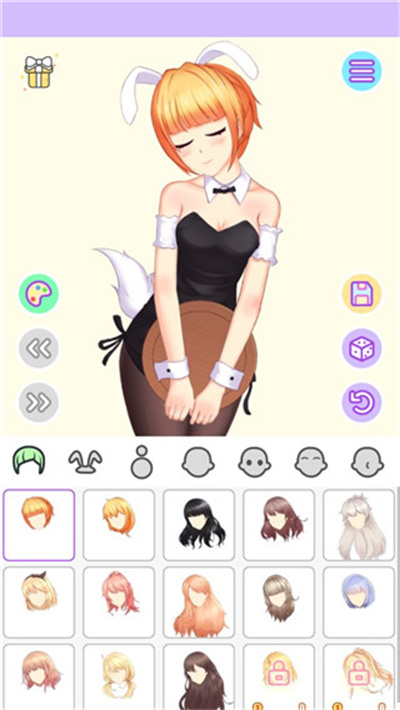
Task: Save the avatar with floppy disk icon
Action: click(361, 294)
